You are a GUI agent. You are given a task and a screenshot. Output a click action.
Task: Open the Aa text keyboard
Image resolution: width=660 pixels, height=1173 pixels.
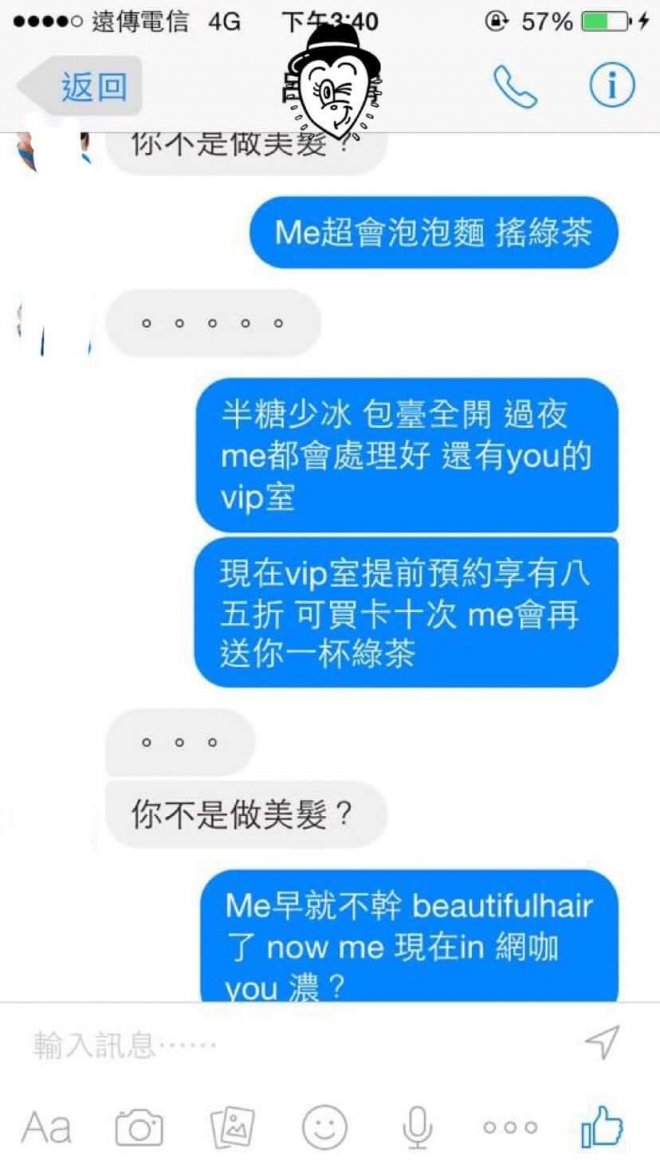(46, 1127)
